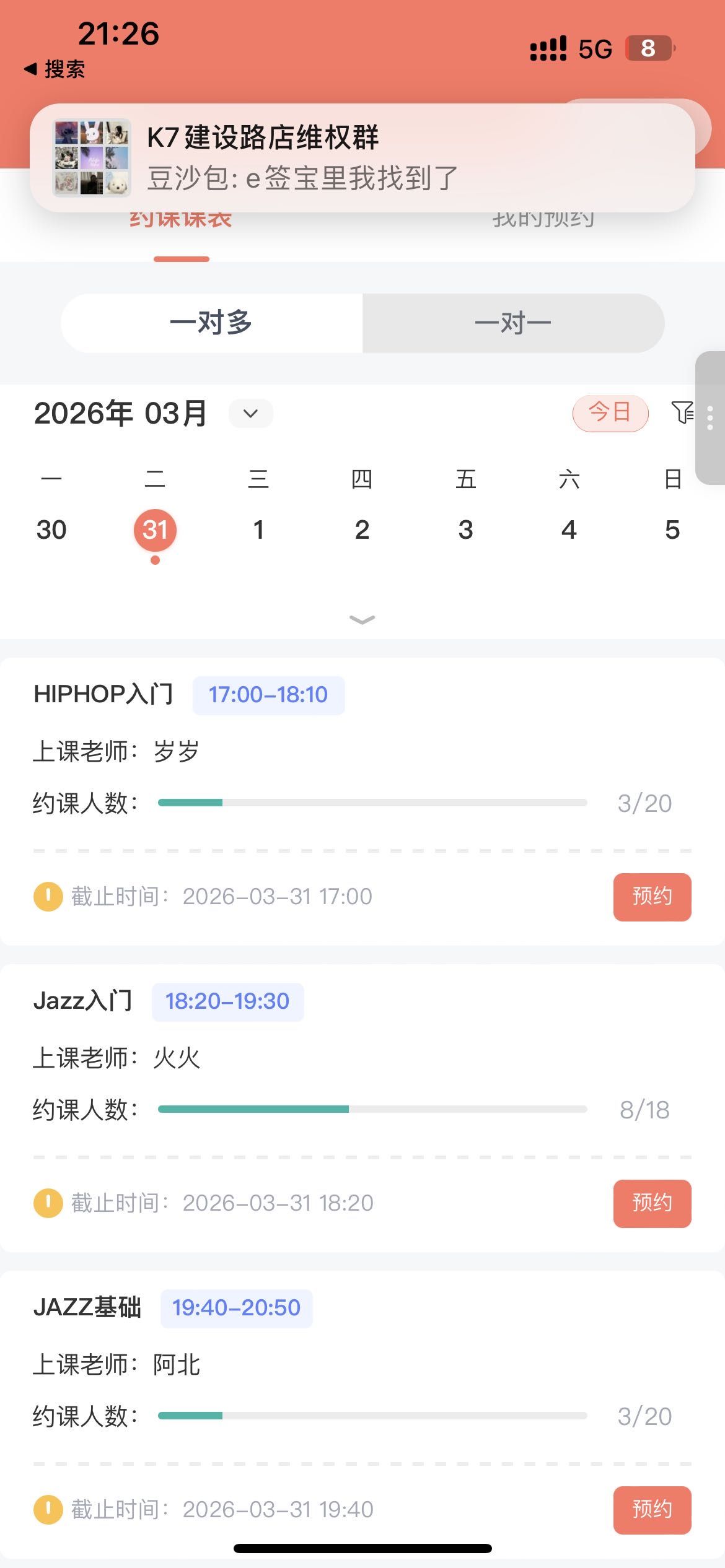Reserve the Jazz入门 class with 预约

click(x=652, y=1203)
